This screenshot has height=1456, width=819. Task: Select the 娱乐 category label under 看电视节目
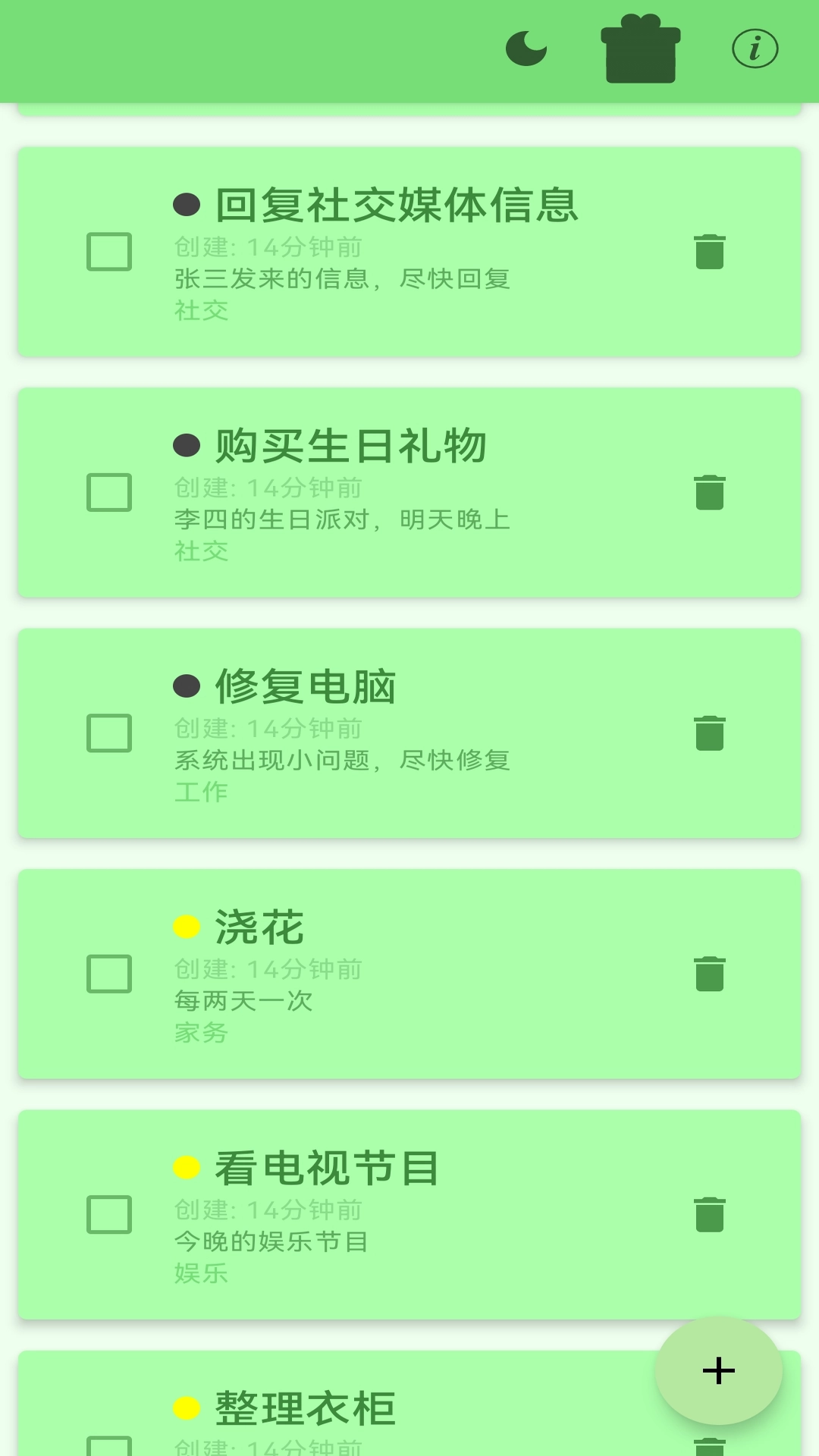pos(199,1274)
